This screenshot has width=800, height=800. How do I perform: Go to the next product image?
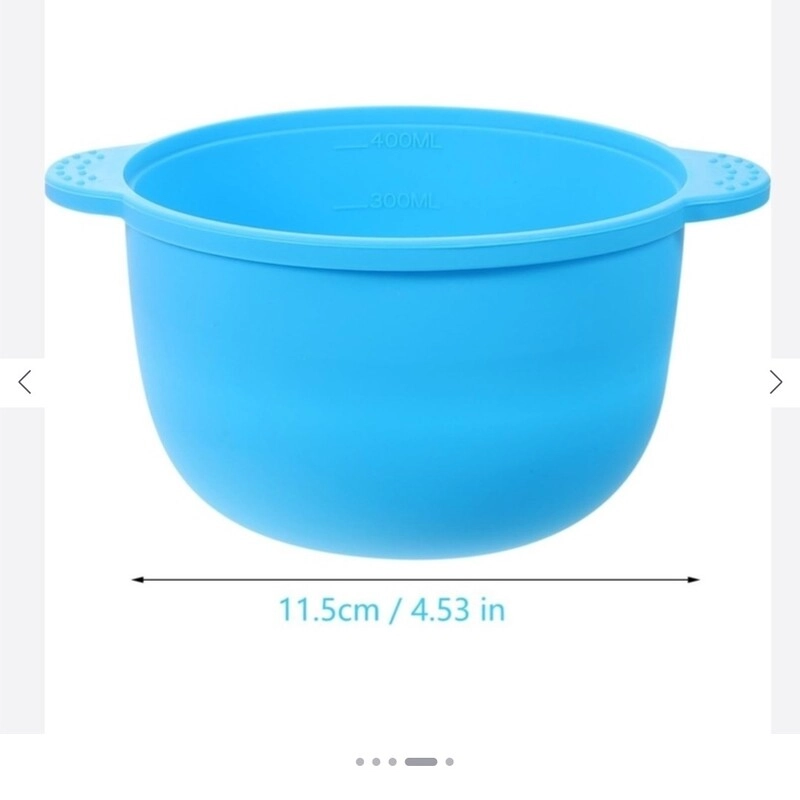tap(776, 381)
